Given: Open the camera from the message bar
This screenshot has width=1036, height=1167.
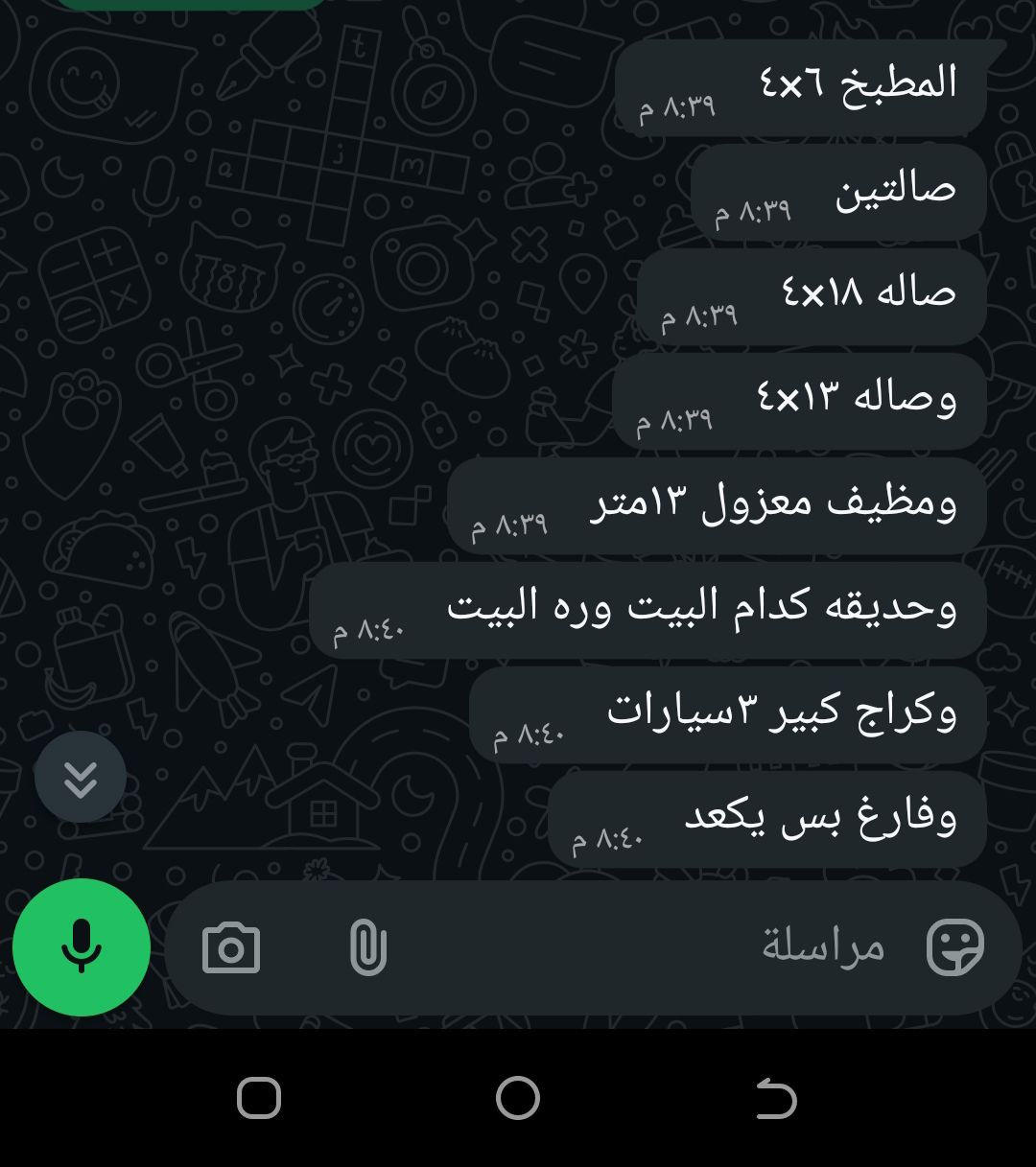Looking at the screenshot, I should 231,948.
